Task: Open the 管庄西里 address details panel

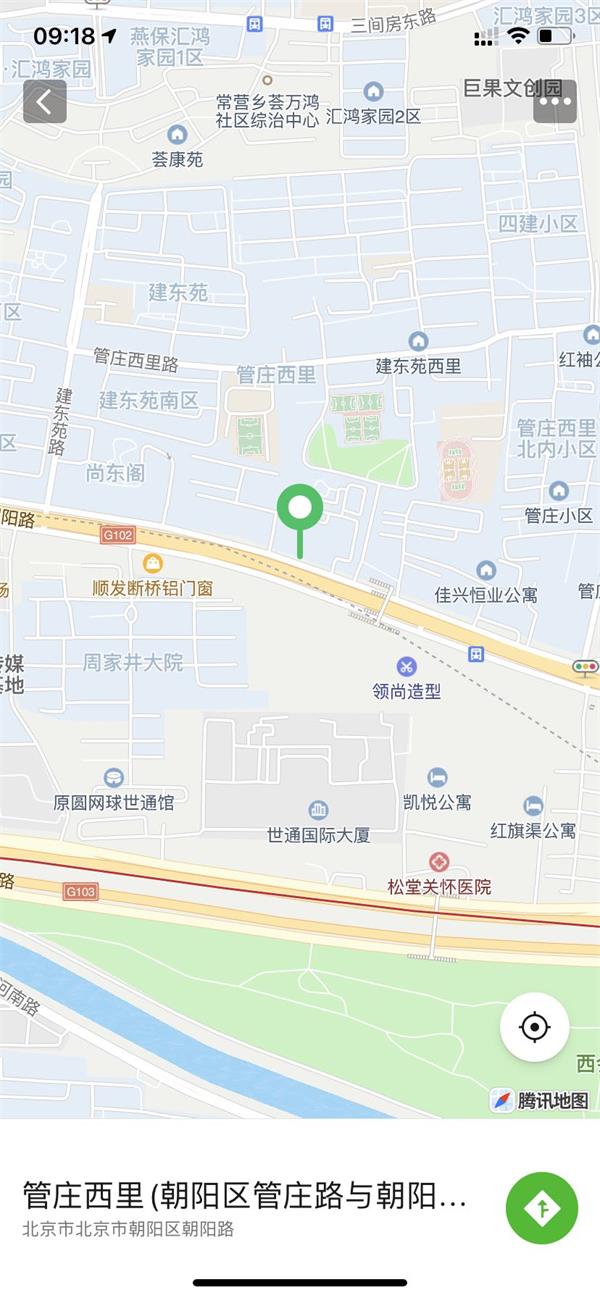Action: (245, 1208)
